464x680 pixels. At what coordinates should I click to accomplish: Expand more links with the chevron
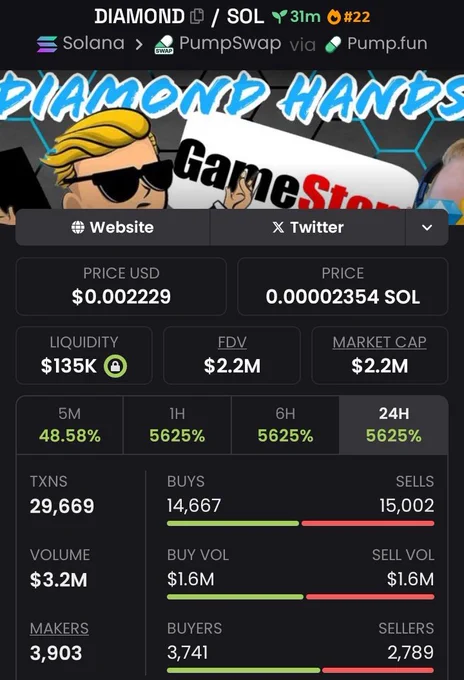click(427, 227)
